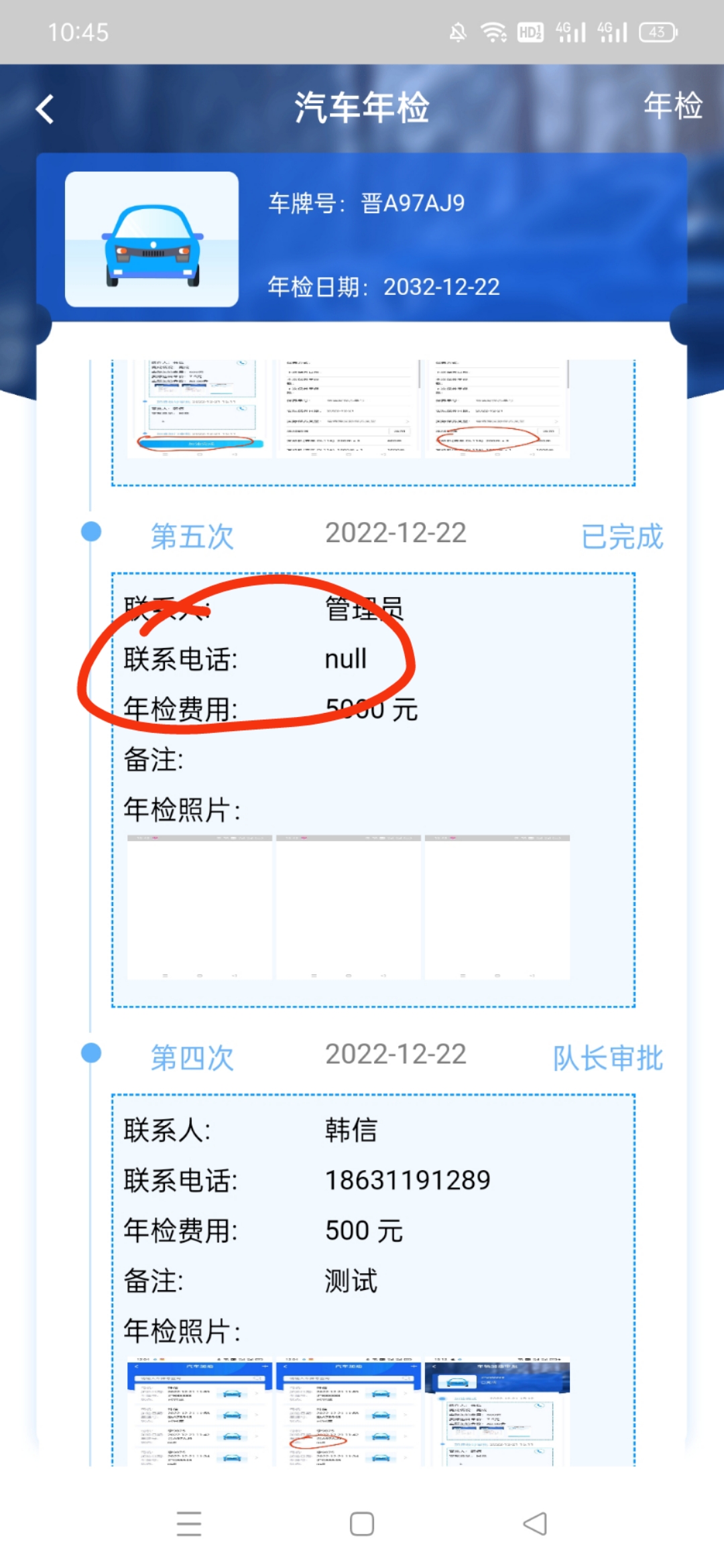This screenshot has height=1568, width=724.
Task: Tap the 年检 button in header
Action: tap(672, 106)
